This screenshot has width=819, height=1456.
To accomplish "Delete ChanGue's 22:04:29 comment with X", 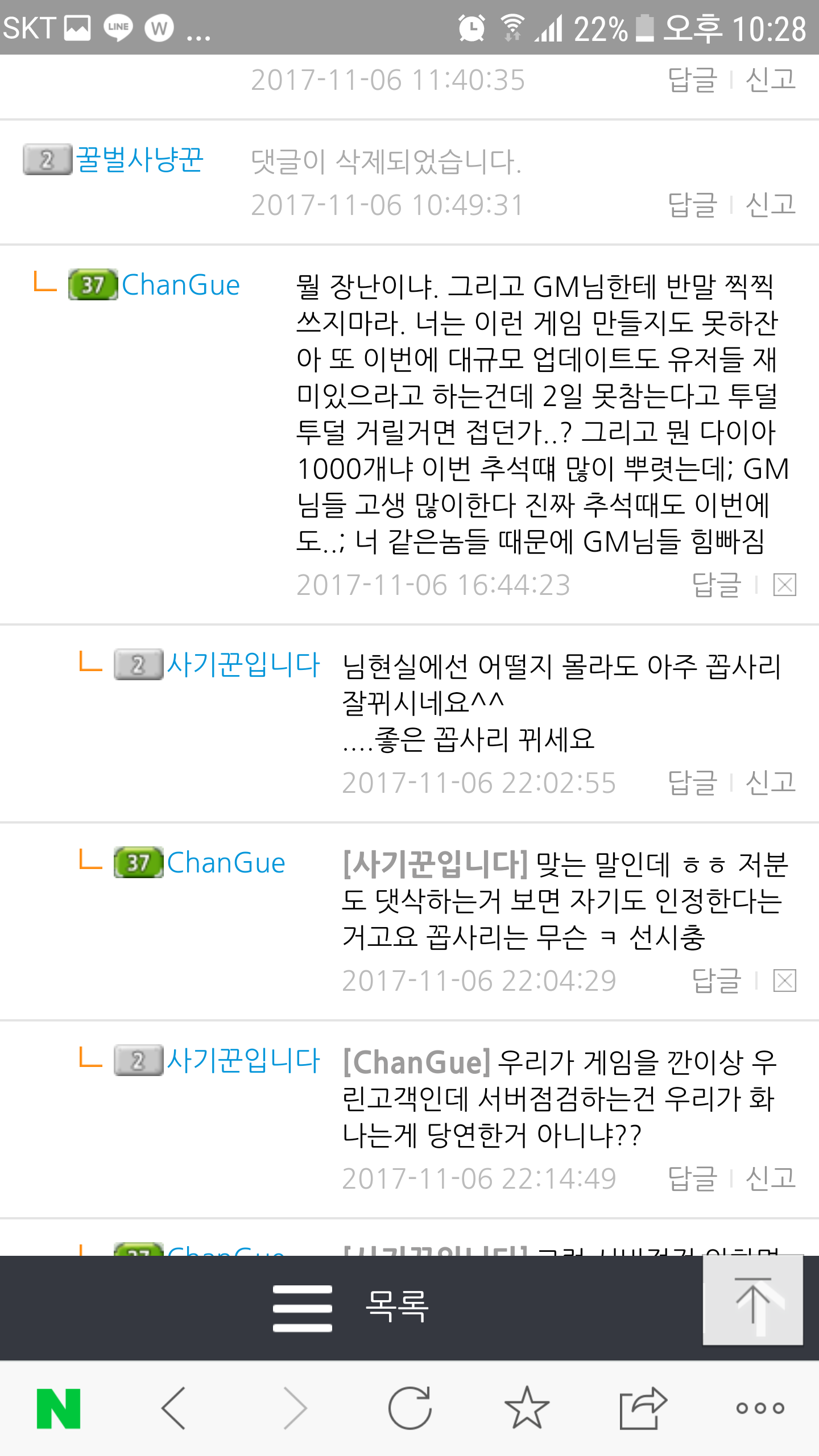I will [x=784, y=981].
